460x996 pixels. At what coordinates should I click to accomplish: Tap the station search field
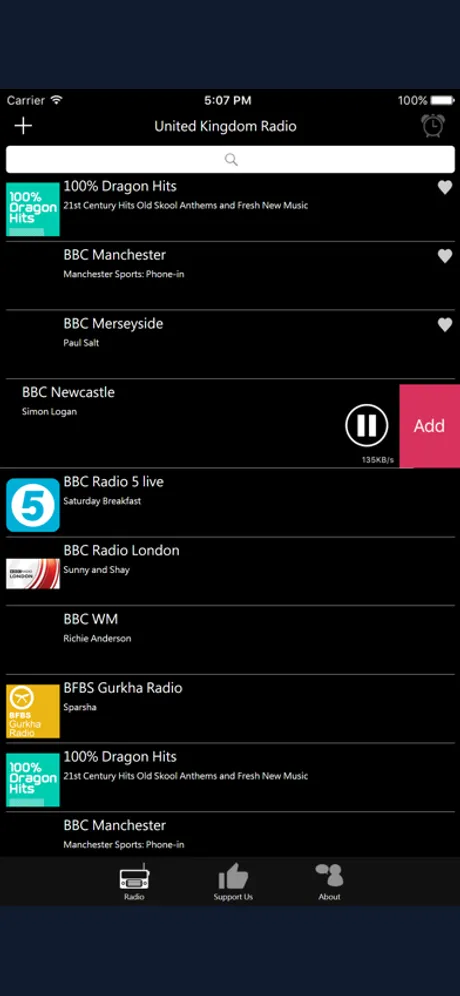(x=230, y=159)
